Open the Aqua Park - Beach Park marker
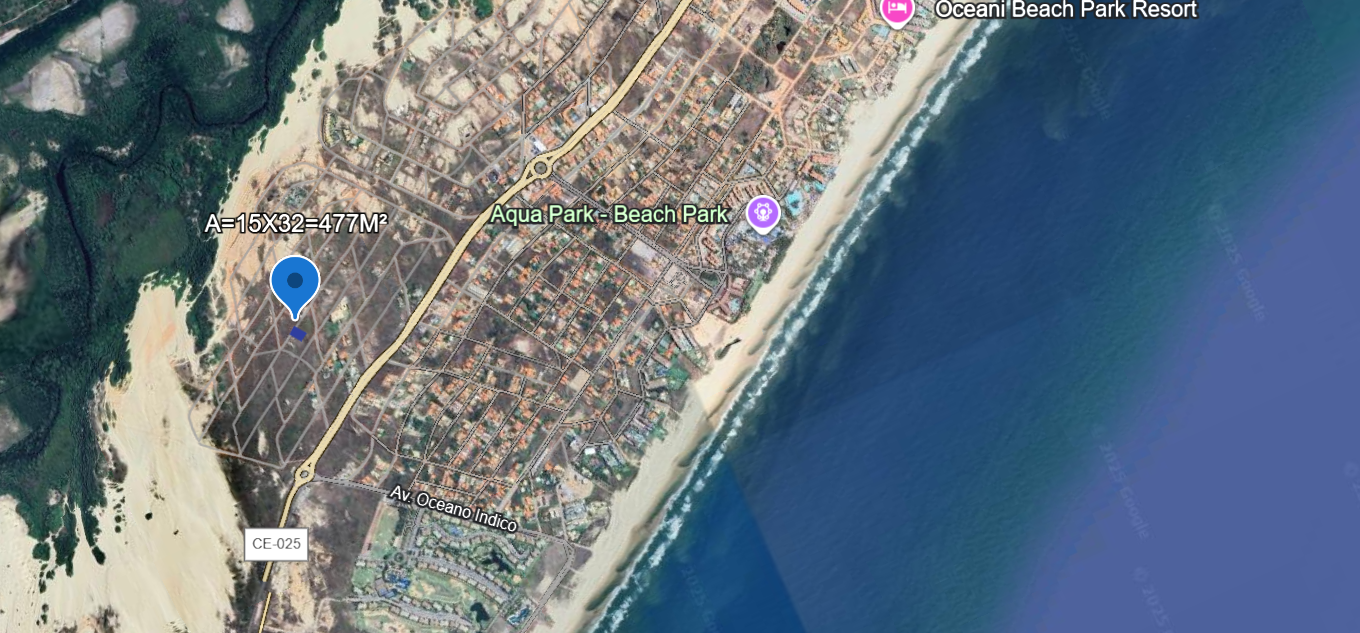Image resolution: width=1360 pixels, height=633 pixels. [763, 212]
